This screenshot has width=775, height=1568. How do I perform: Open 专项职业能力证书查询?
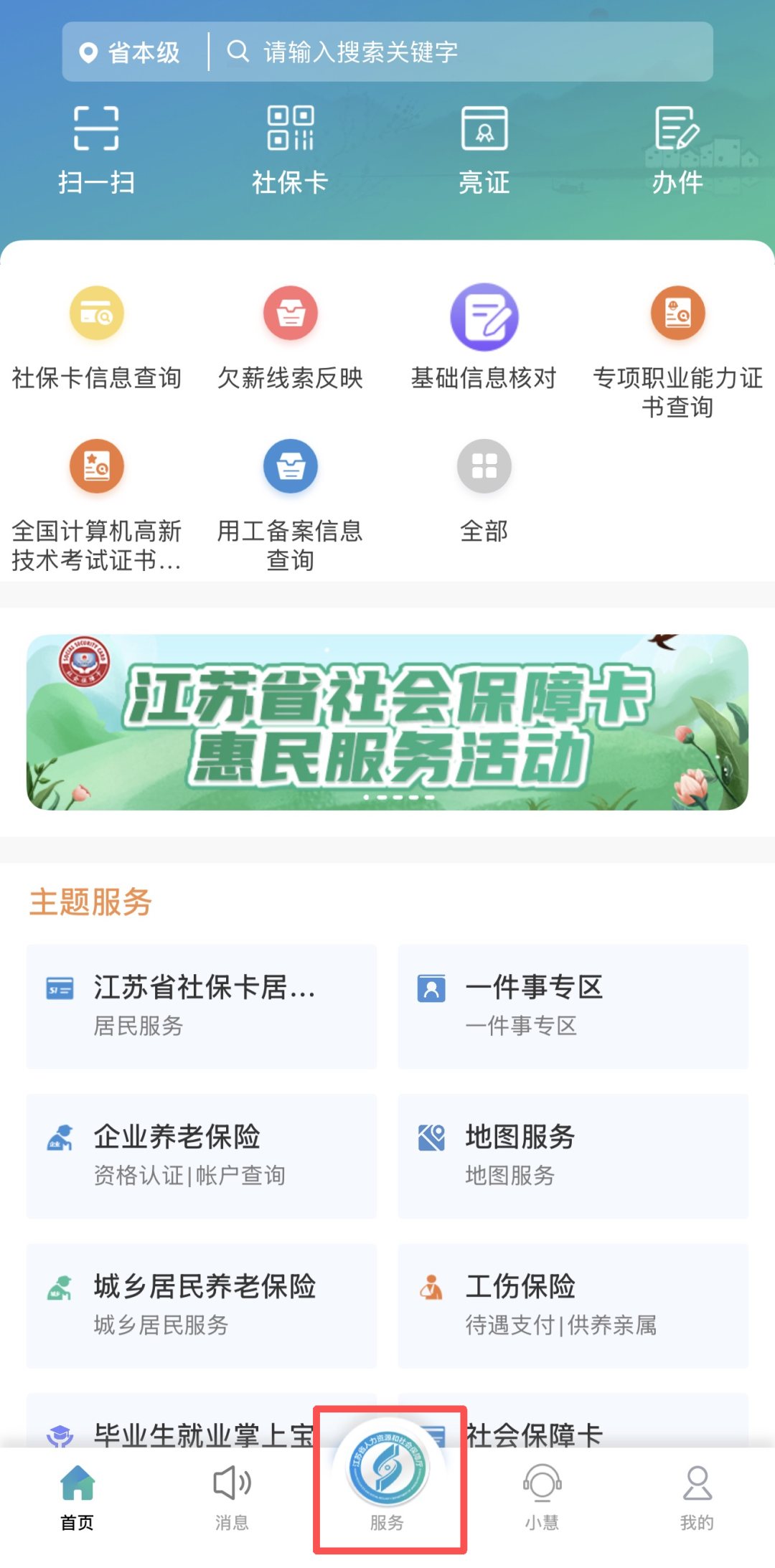(x=677, y=348)
